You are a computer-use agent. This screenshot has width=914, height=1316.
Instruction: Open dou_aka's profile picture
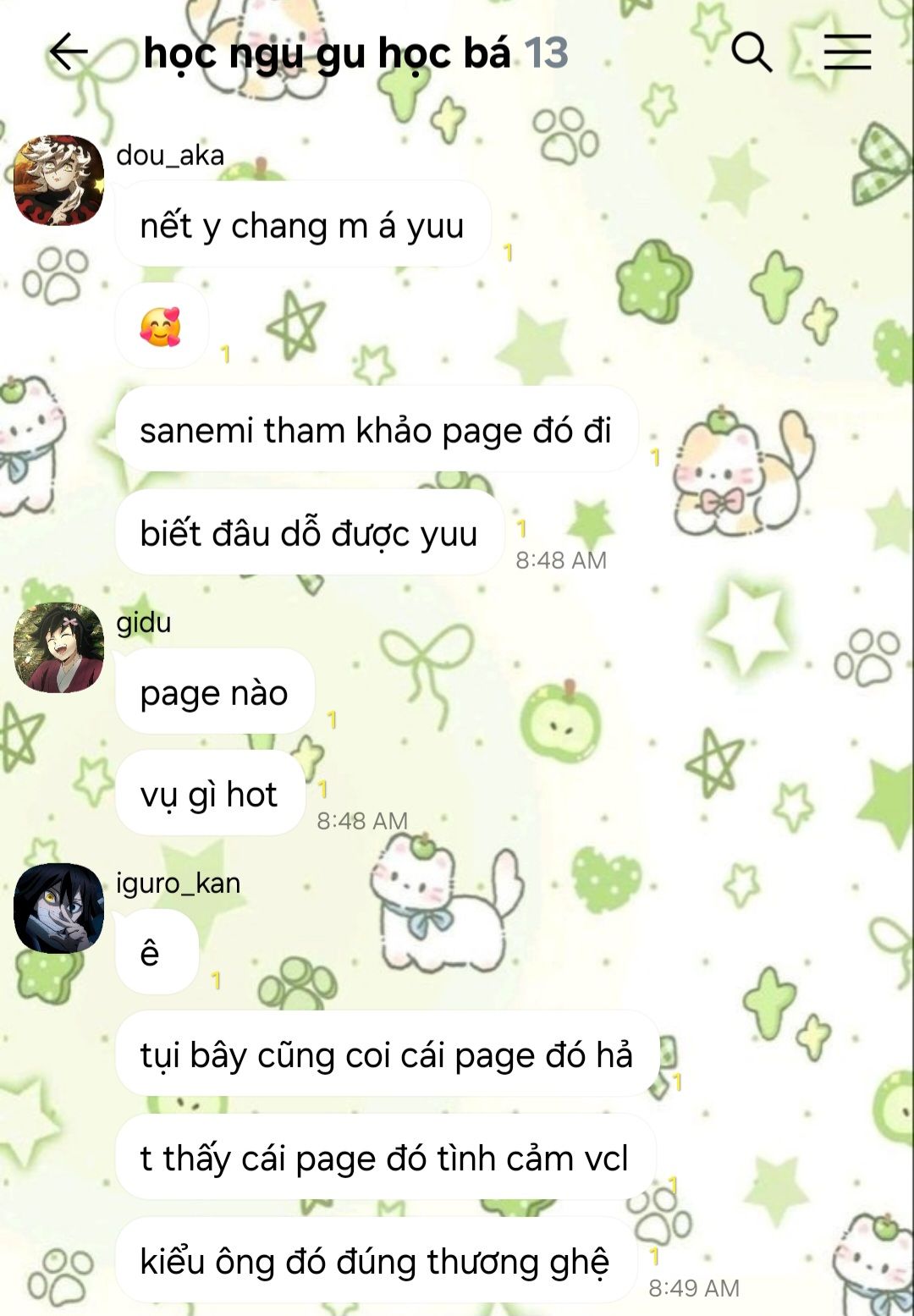coord(58,180)
